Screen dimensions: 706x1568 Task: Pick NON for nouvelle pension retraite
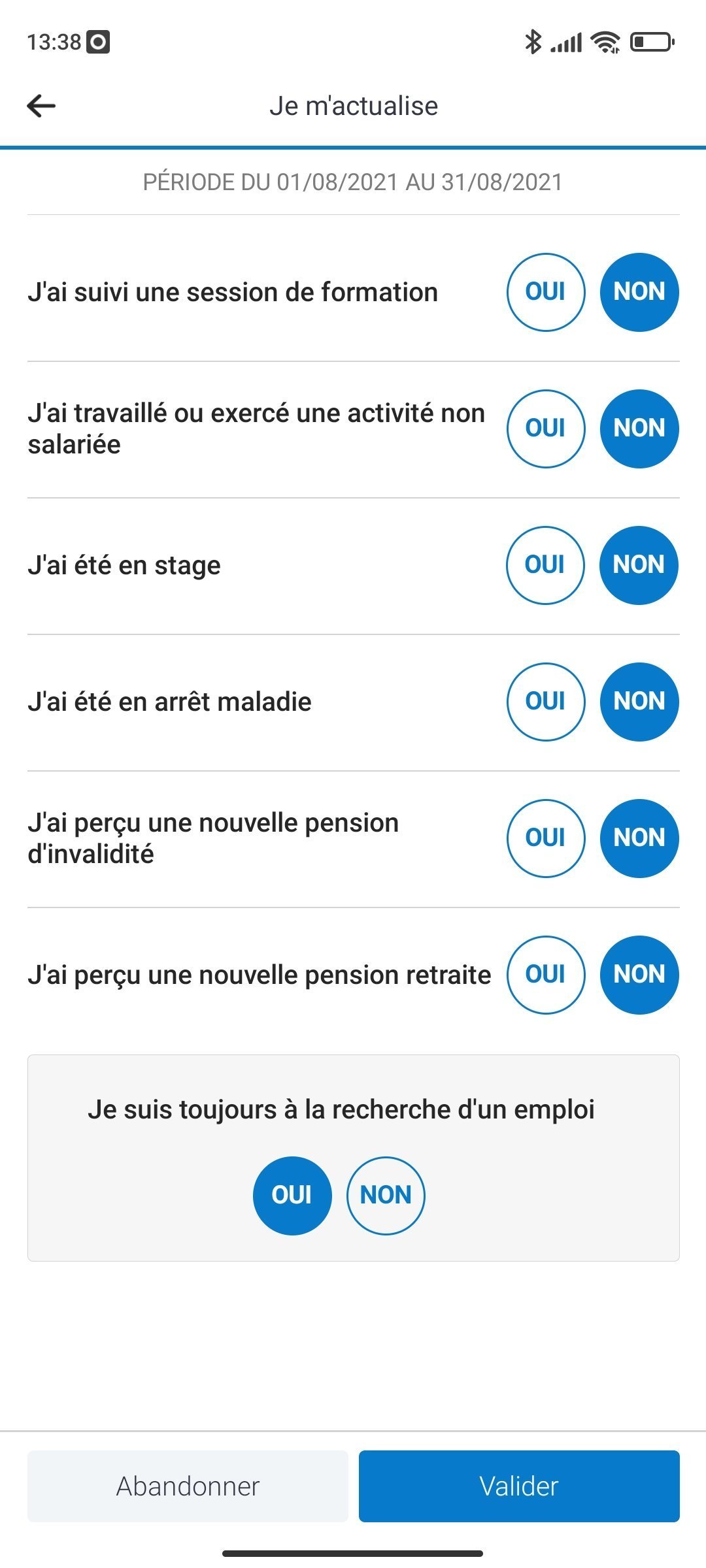point(639,975)
